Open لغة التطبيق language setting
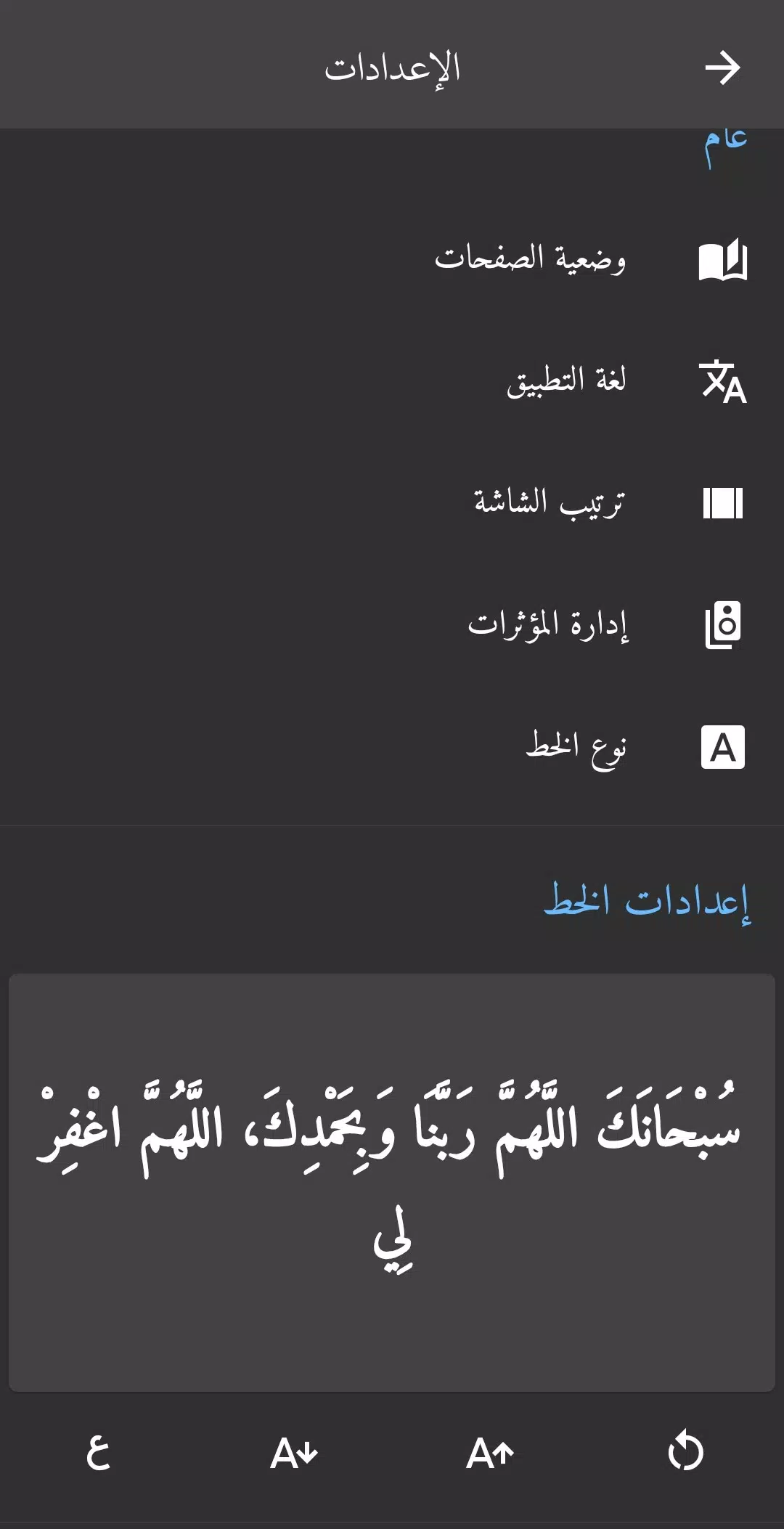The width and height of the screenshot is (784, 1529). 566,381
